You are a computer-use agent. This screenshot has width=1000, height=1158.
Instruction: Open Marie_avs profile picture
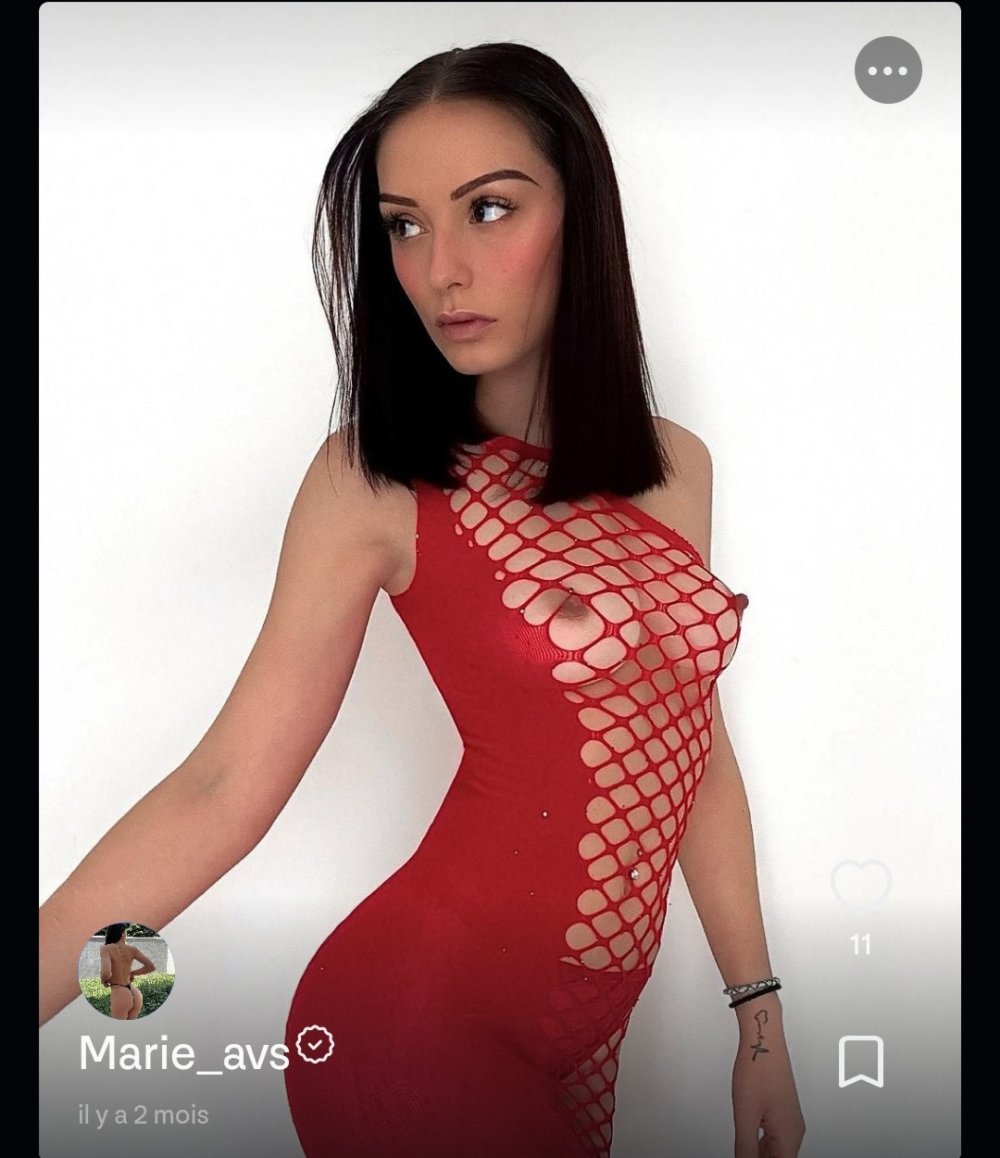click(127, 970)
